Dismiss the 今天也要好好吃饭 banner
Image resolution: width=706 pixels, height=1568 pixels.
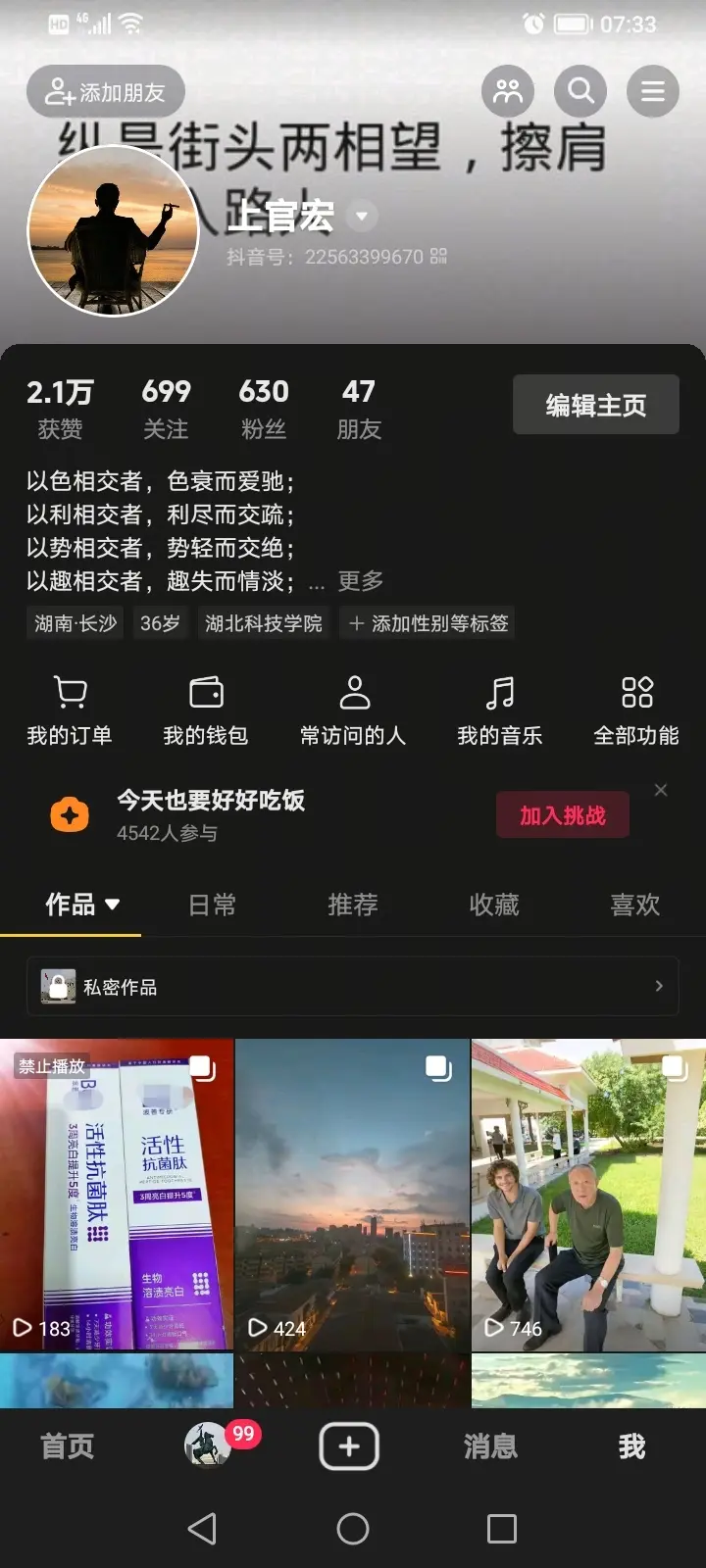click(x=661, y=790)
